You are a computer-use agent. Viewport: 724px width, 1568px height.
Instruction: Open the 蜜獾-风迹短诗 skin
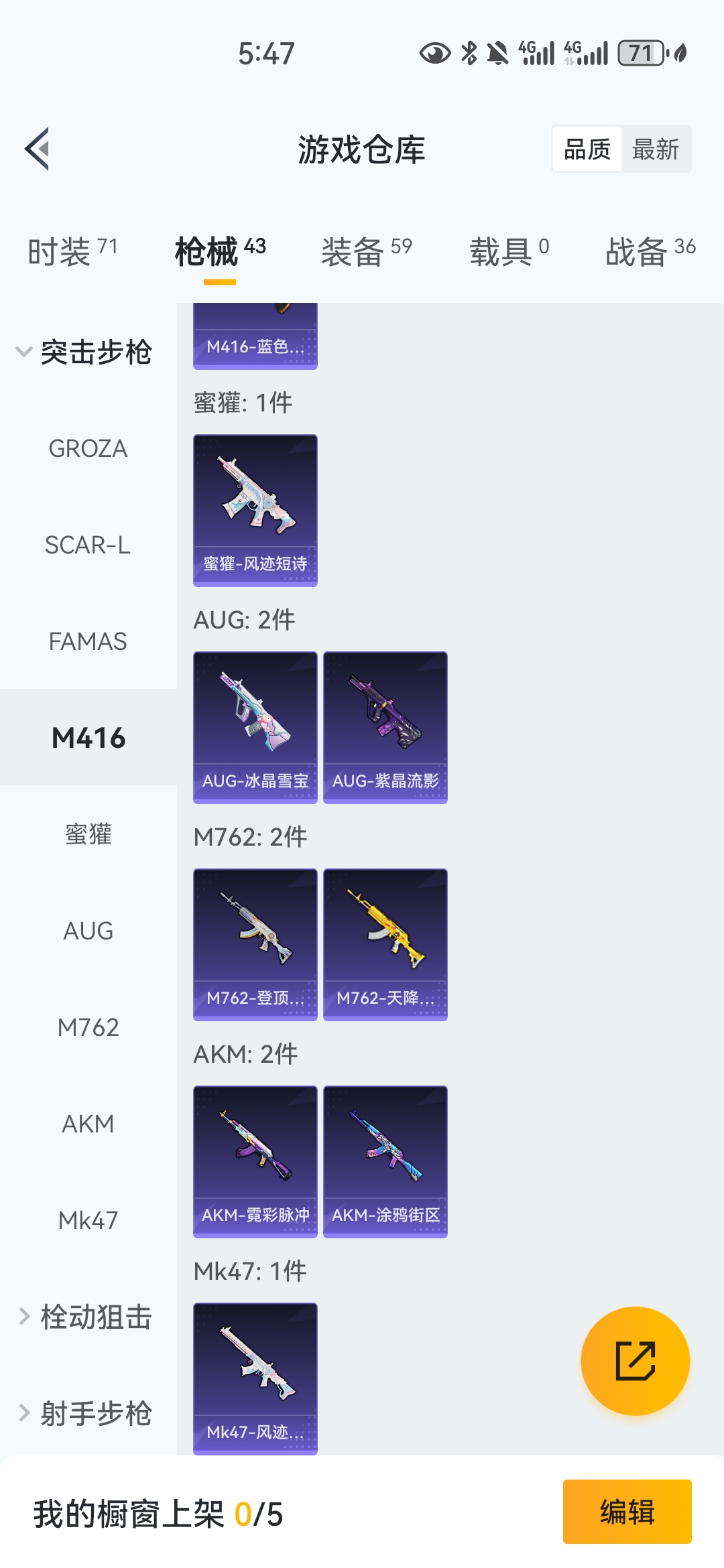pyautogui.click(x=255, y=510)
